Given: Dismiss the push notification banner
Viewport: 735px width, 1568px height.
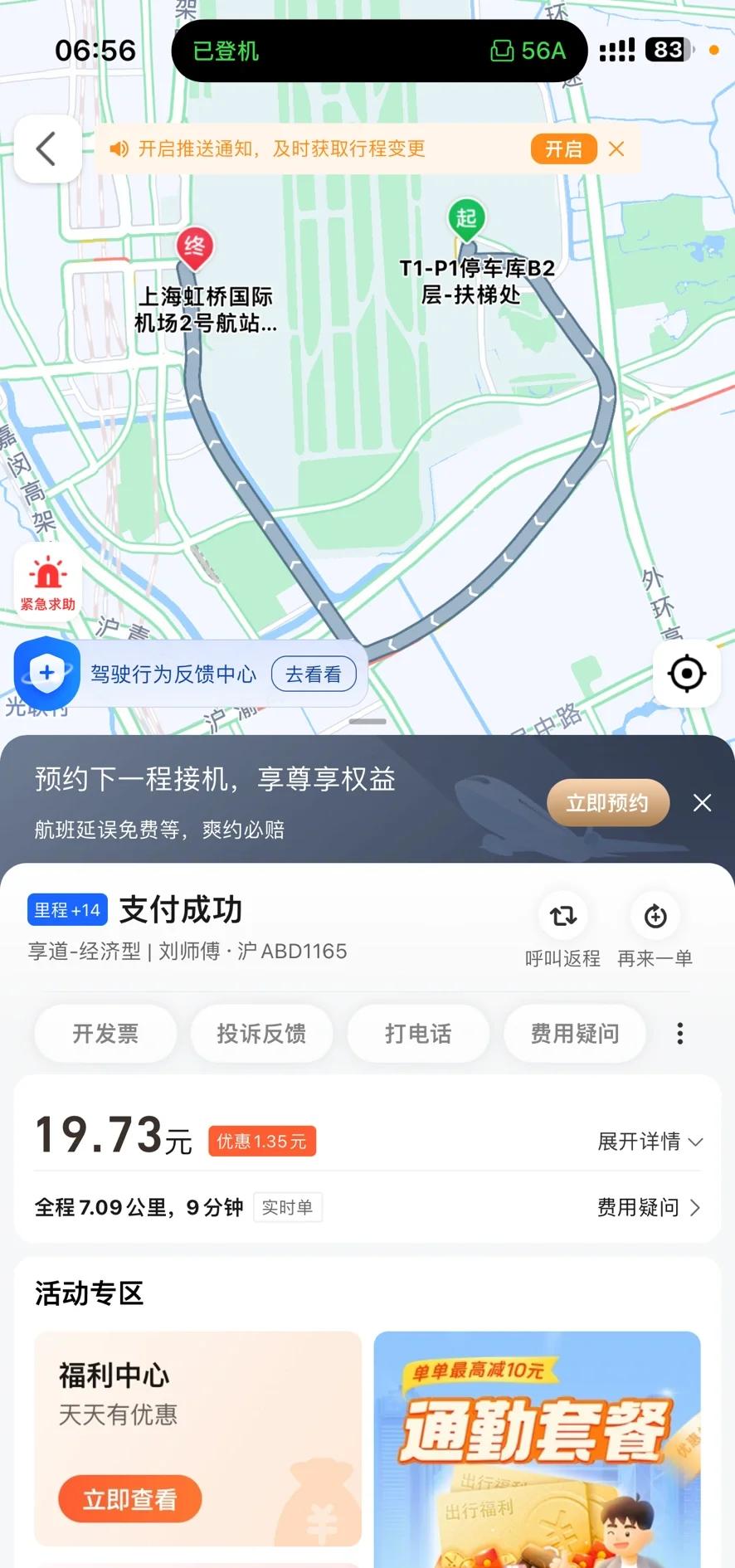Looking at the screenshot, I should (x=616, y=149).
